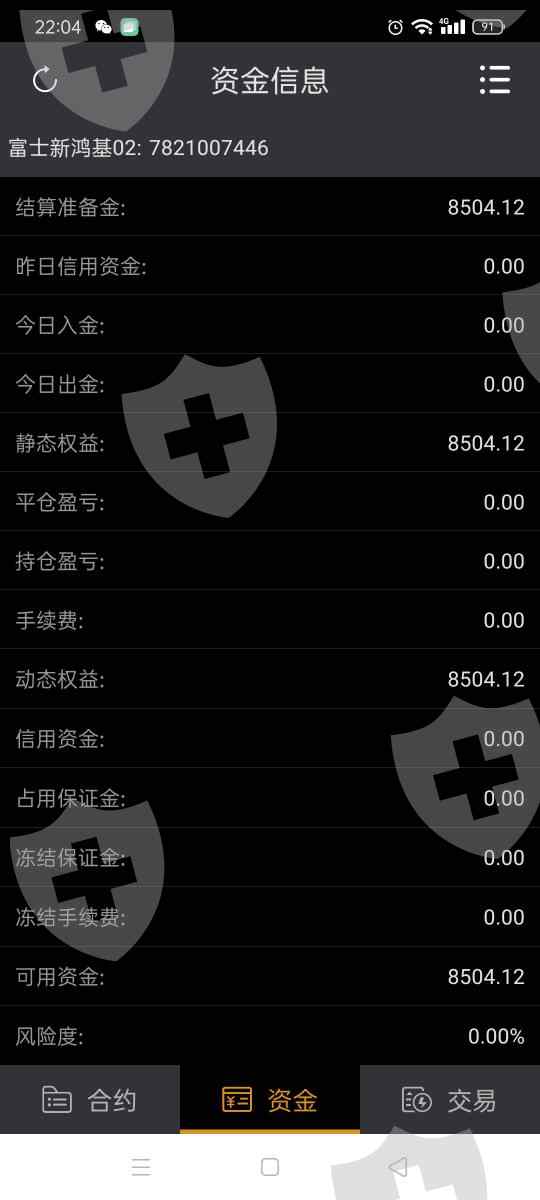Switch to the 合约 tab
The image size is (540, 1200).
[x=90, y=1100]
